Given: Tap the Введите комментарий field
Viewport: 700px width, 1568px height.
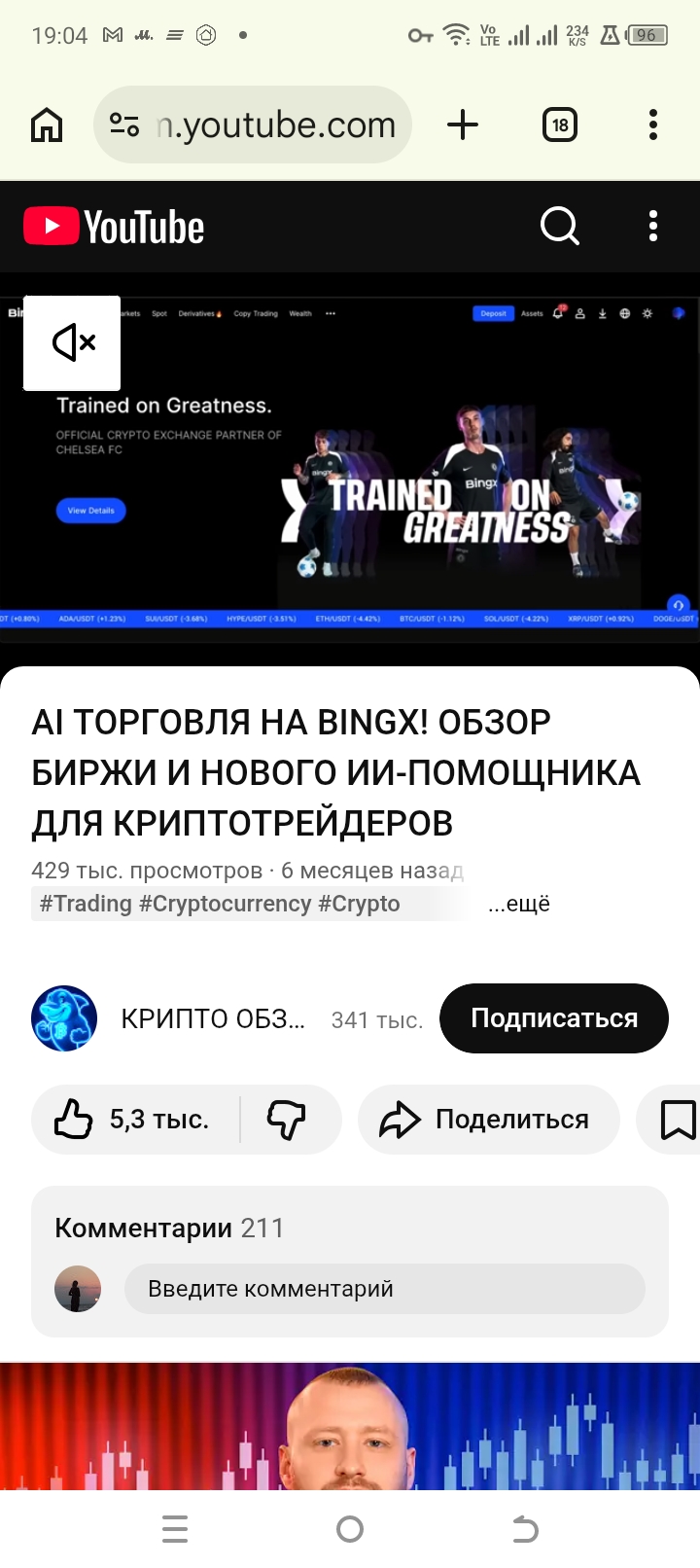Looking at the screenshot, I should click(384, 1289).
